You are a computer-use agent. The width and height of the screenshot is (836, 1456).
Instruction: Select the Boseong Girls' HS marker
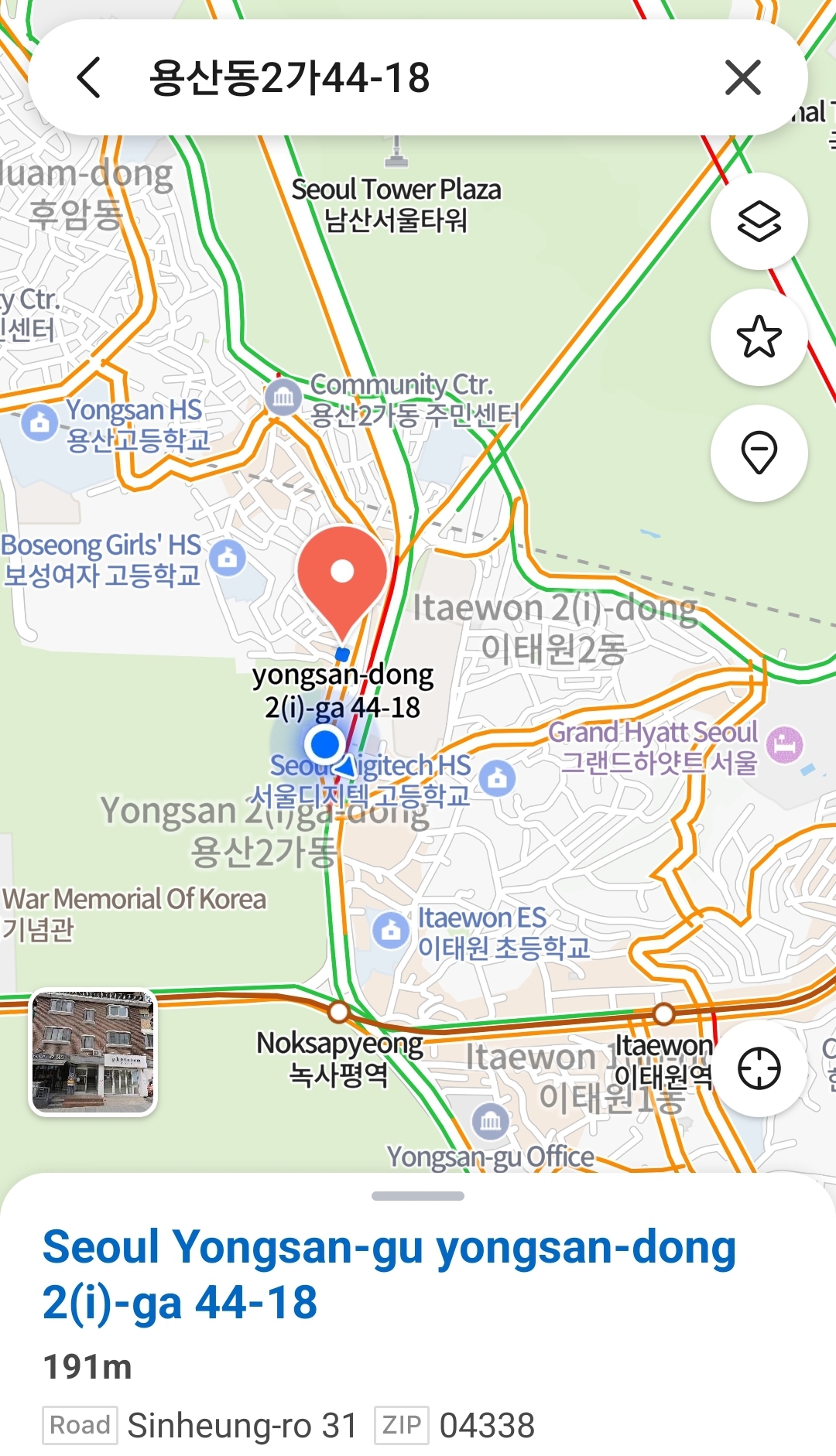(228, 558)
